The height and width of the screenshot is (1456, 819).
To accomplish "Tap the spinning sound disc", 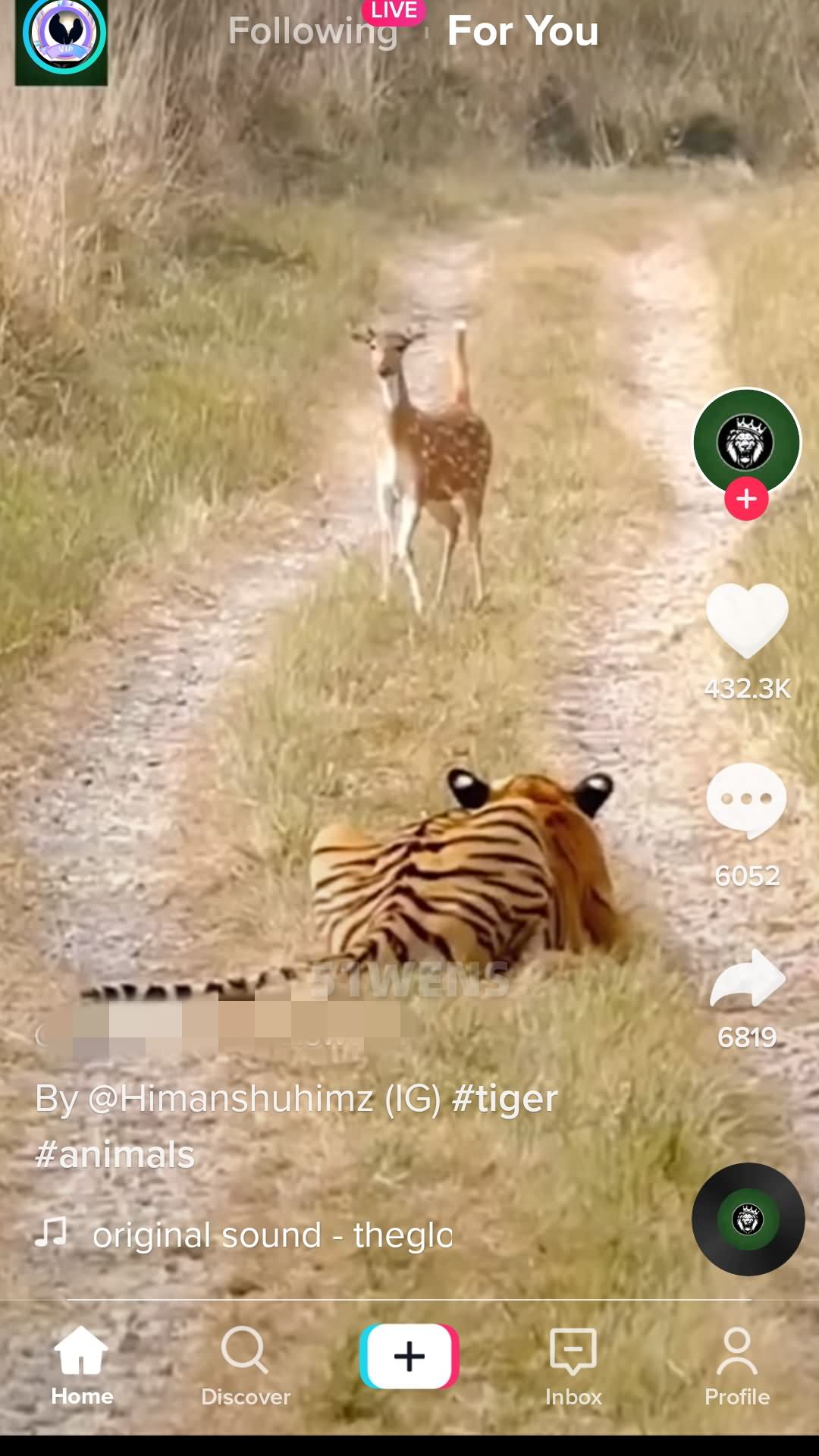I will pyautogui.click(x=748, y=1219).
